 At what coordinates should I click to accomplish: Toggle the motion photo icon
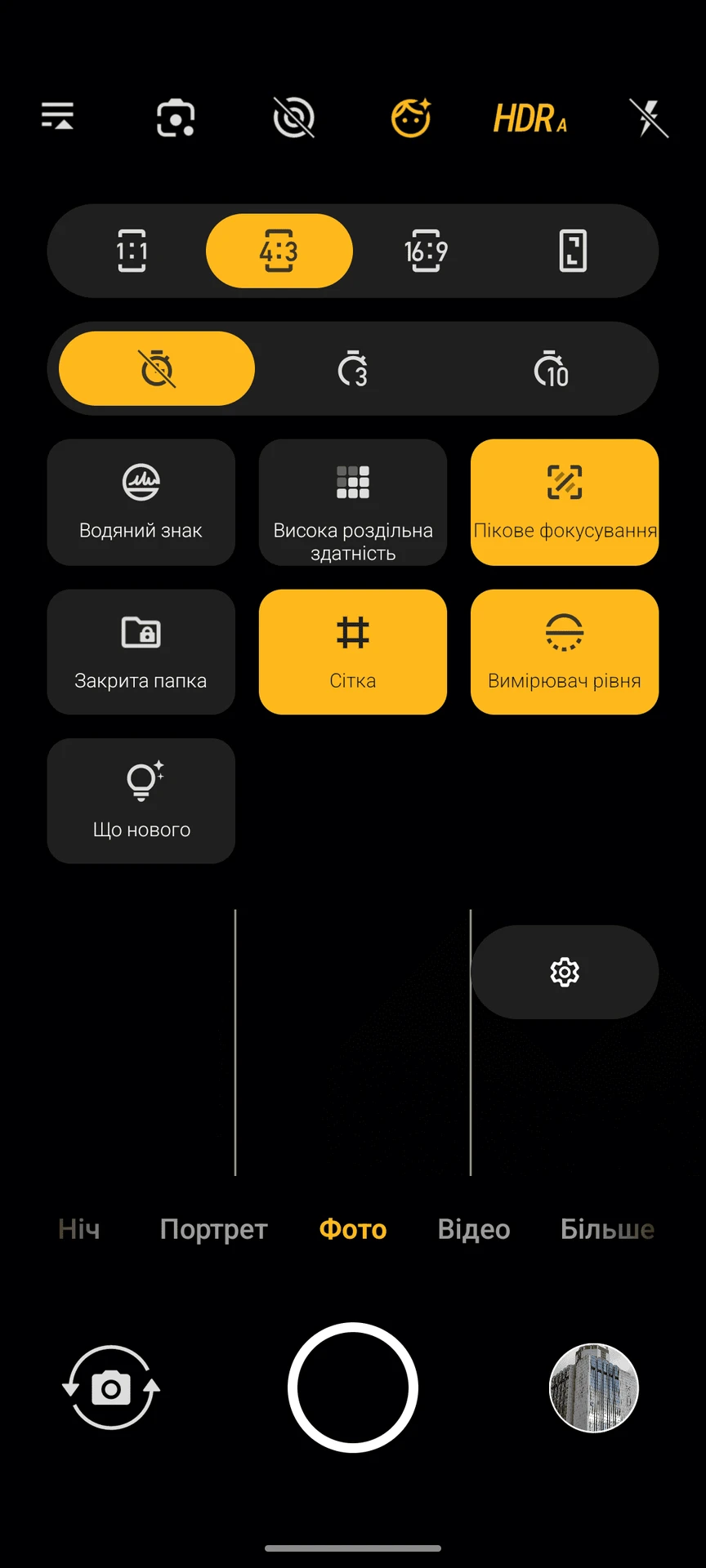pos(293,118)
